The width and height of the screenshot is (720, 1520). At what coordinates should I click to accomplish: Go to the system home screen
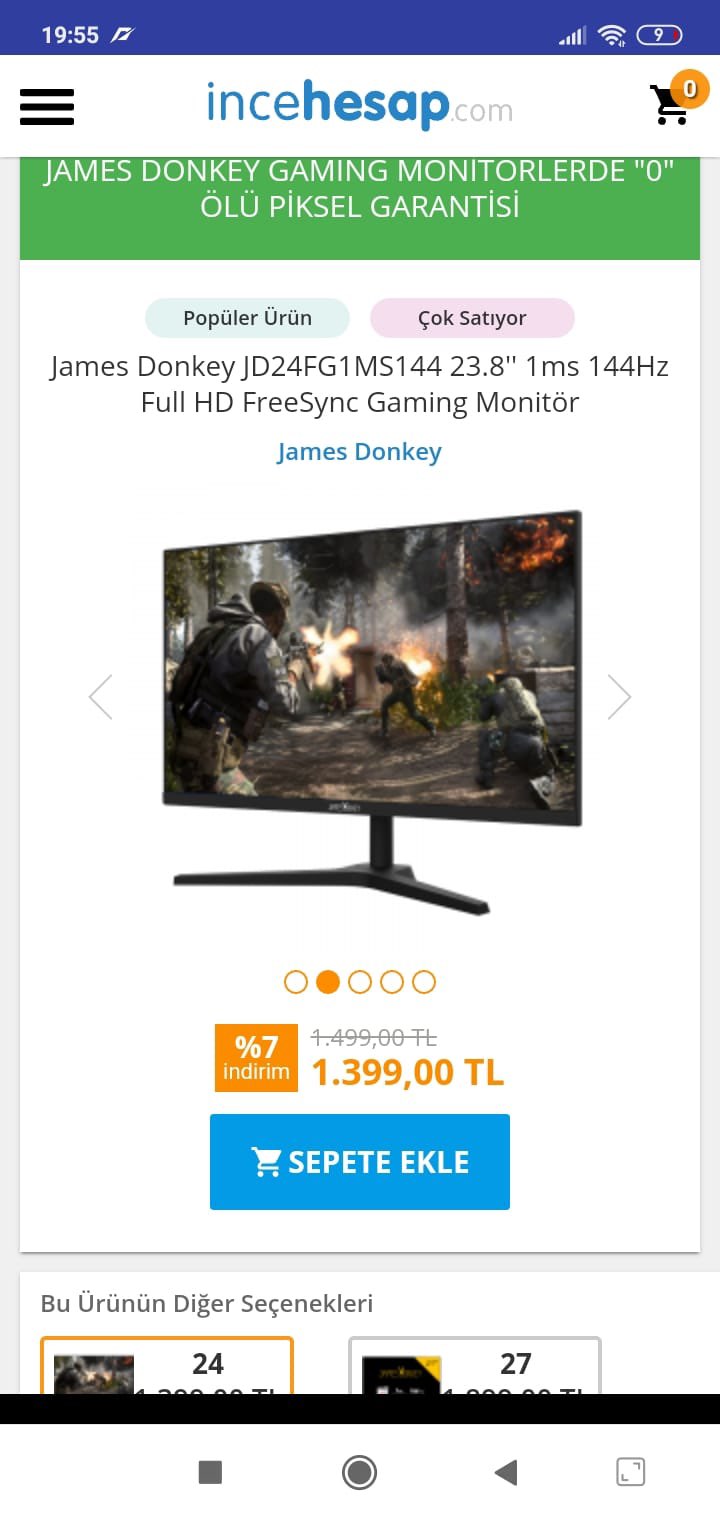359,1472
